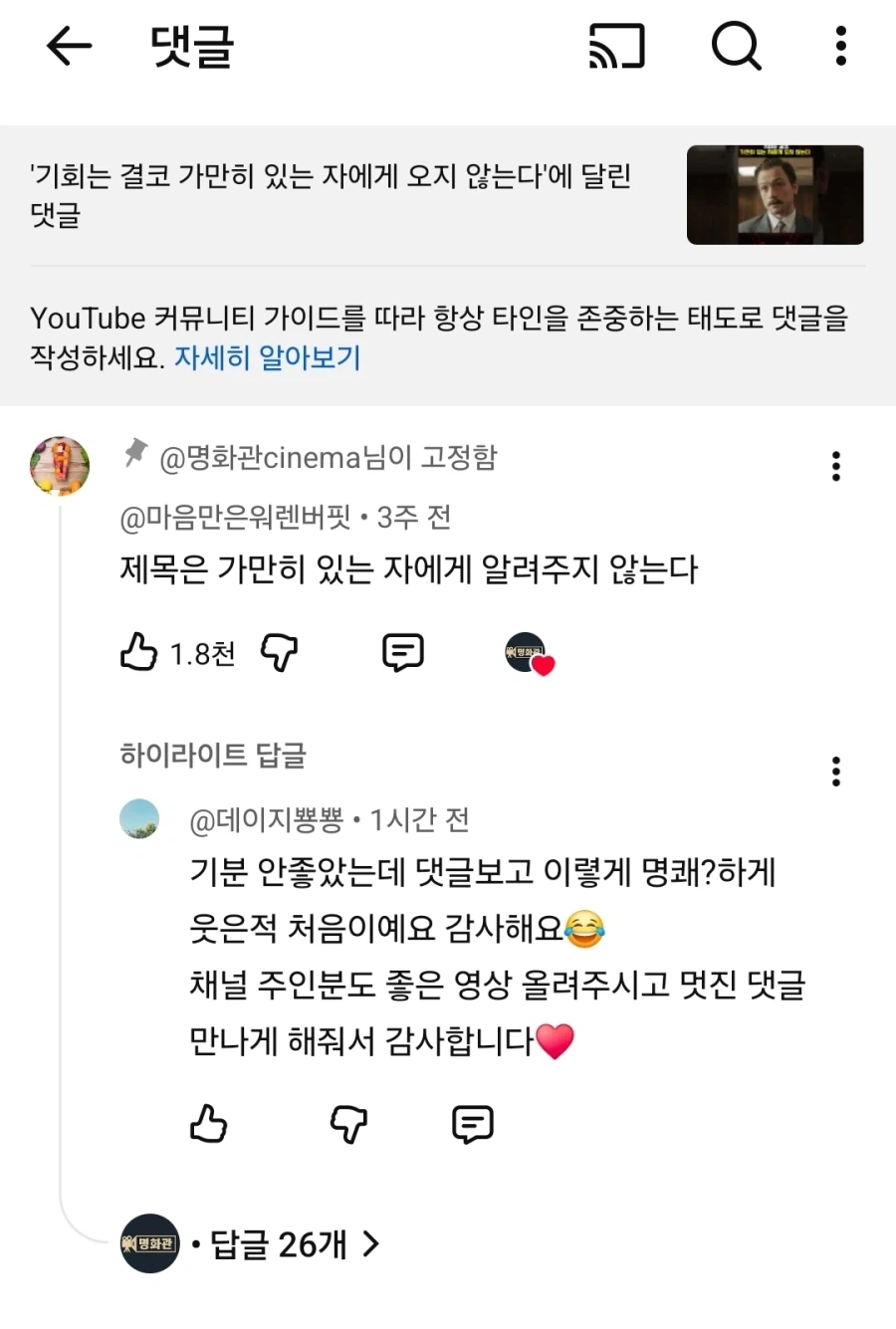Viewport: 896px width, 1329px height.
Task: Tap the reply icon on the pinned comment
Action: point(402,652)
